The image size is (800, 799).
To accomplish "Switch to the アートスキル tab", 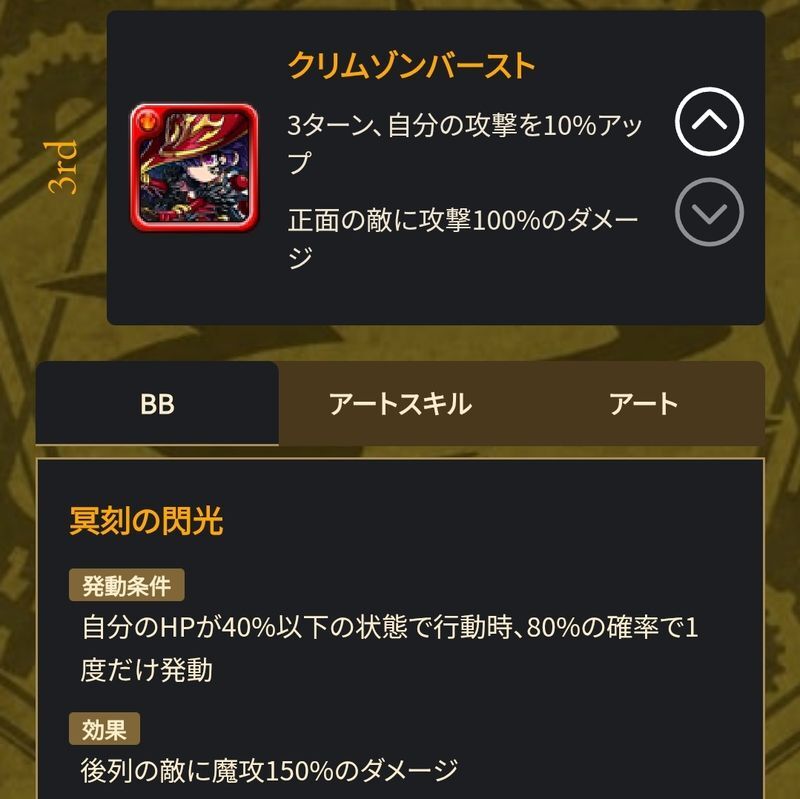I will coord(400,404).
